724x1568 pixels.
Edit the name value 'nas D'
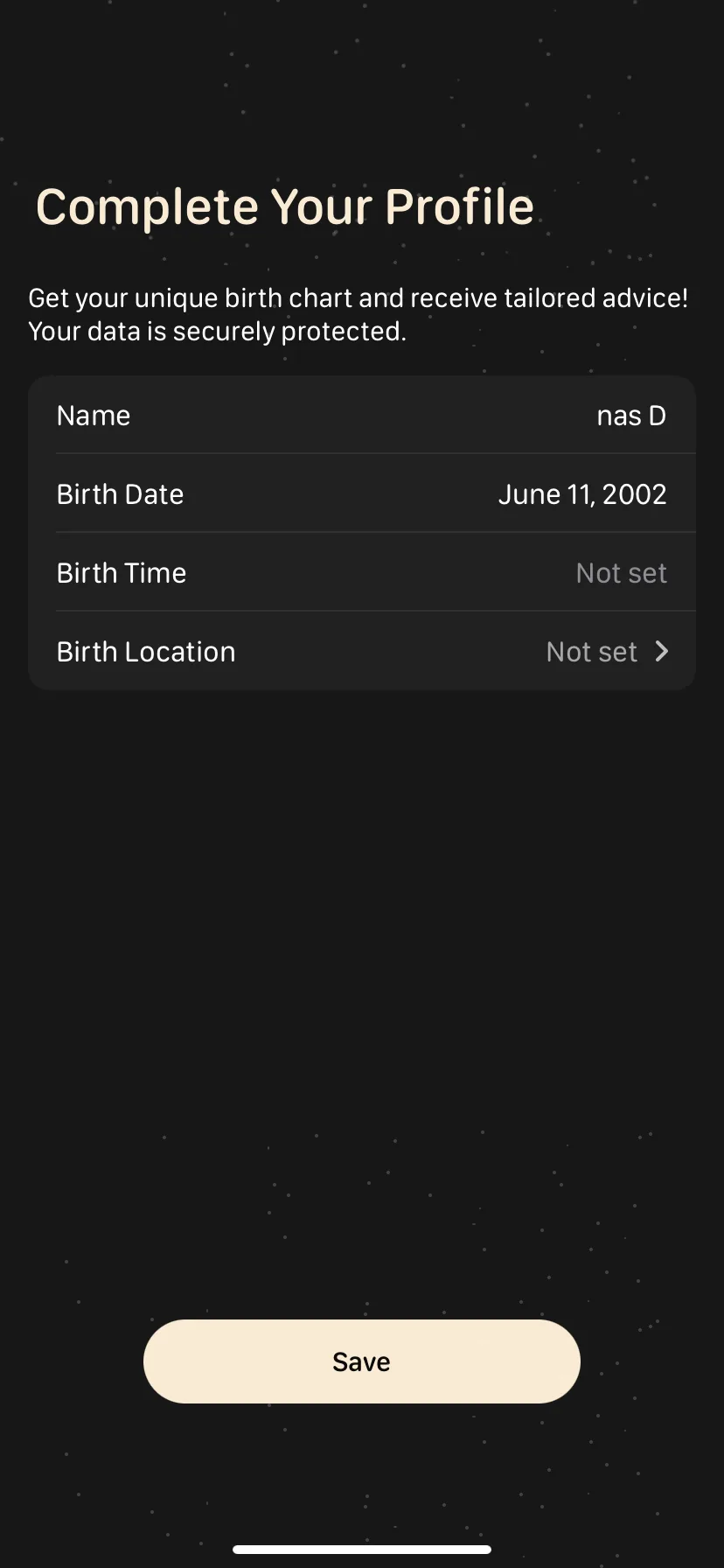[x=630, y=415]
